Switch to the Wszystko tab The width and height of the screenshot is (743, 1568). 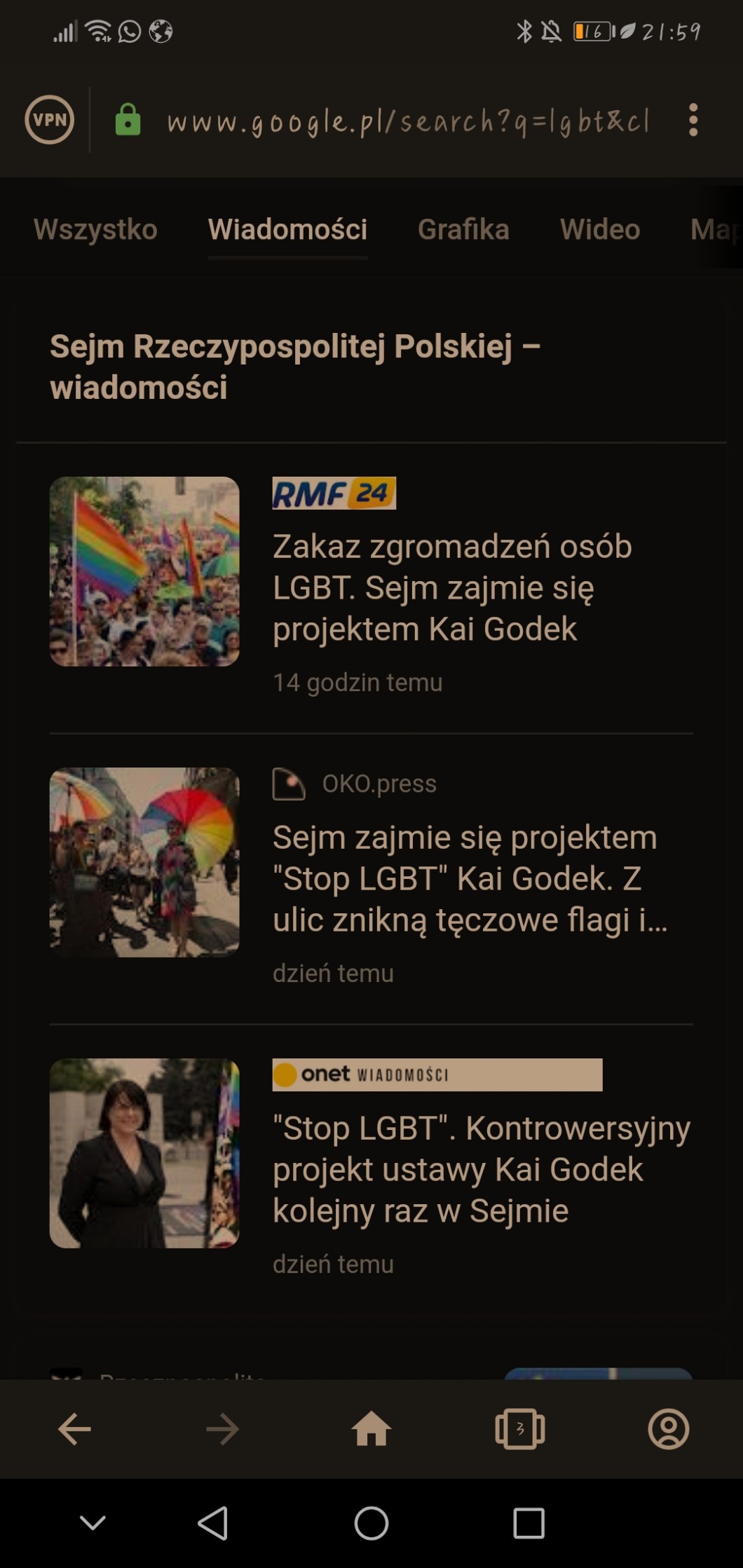click(x=95, y=229)
